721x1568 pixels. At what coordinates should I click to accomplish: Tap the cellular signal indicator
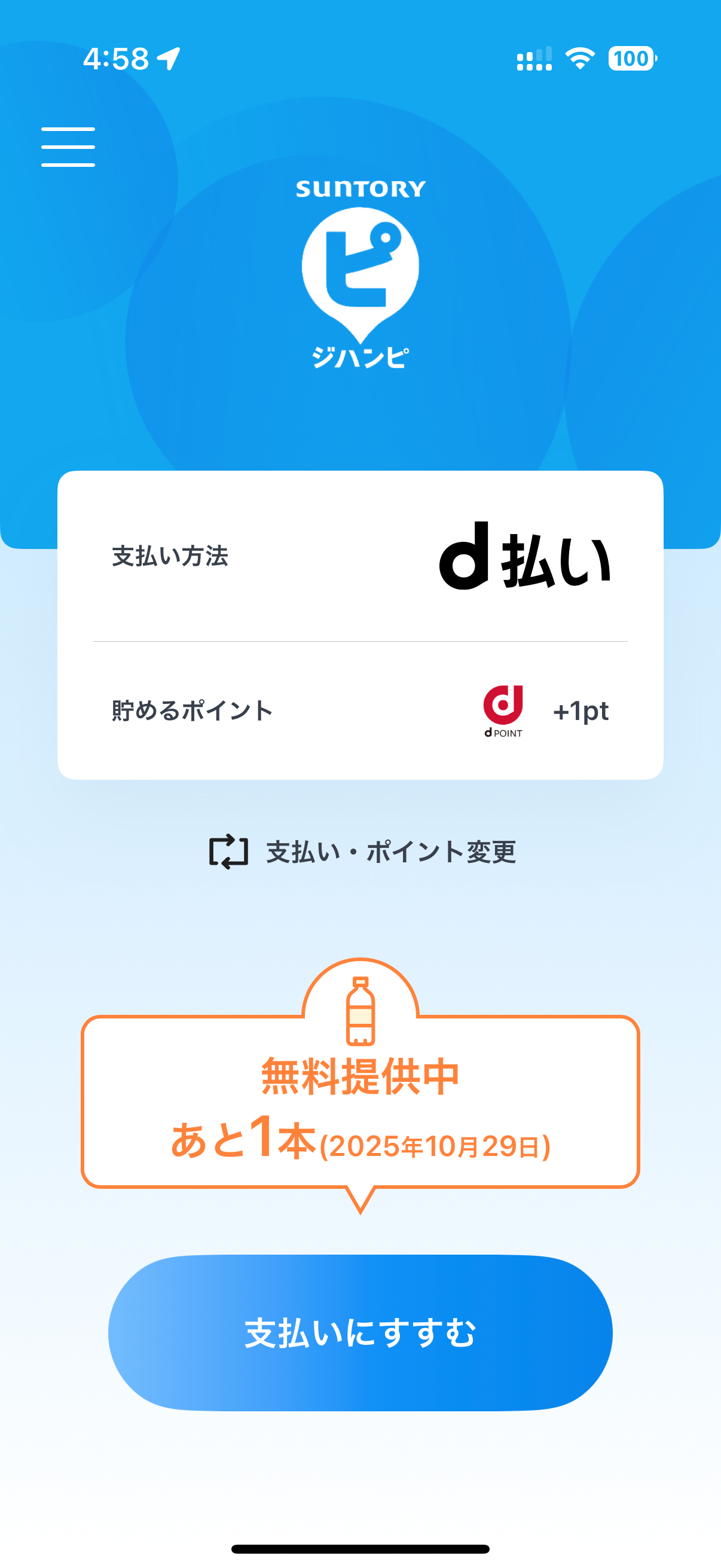click(533, 59)
